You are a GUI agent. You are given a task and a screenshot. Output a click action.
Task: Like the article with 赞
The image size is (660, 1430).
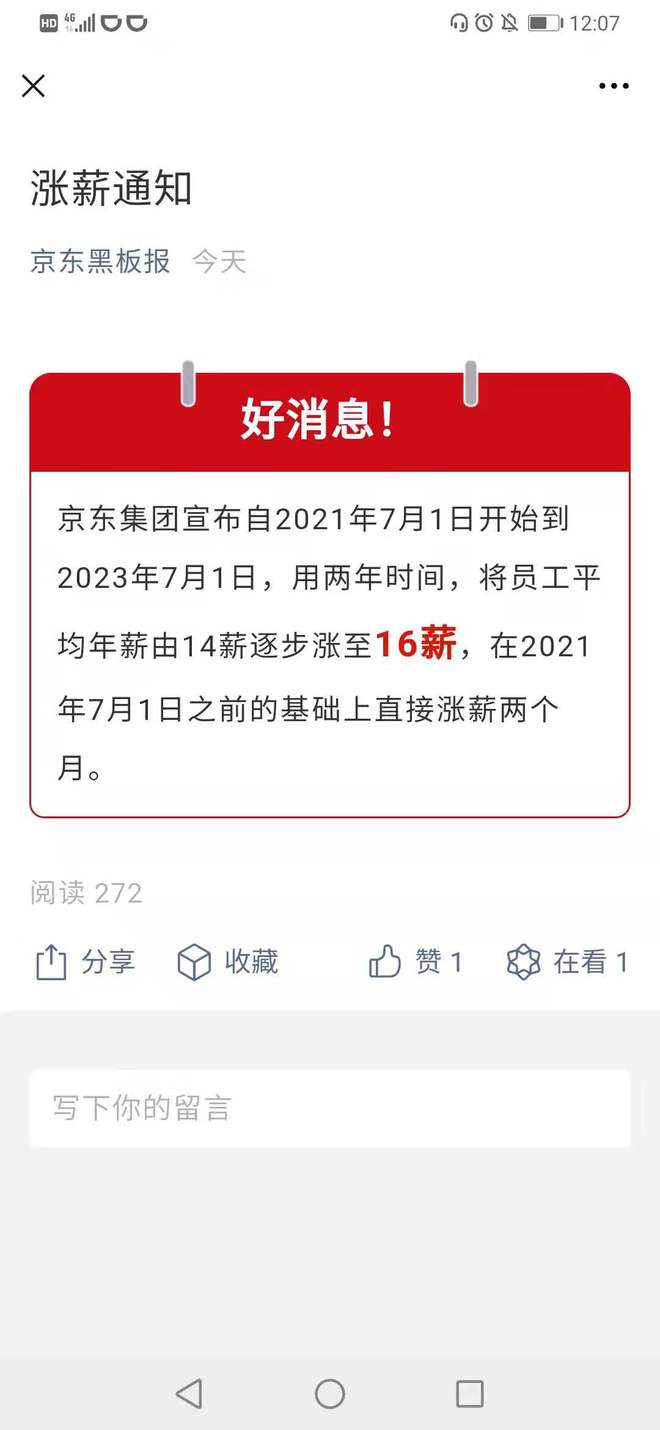415,962
